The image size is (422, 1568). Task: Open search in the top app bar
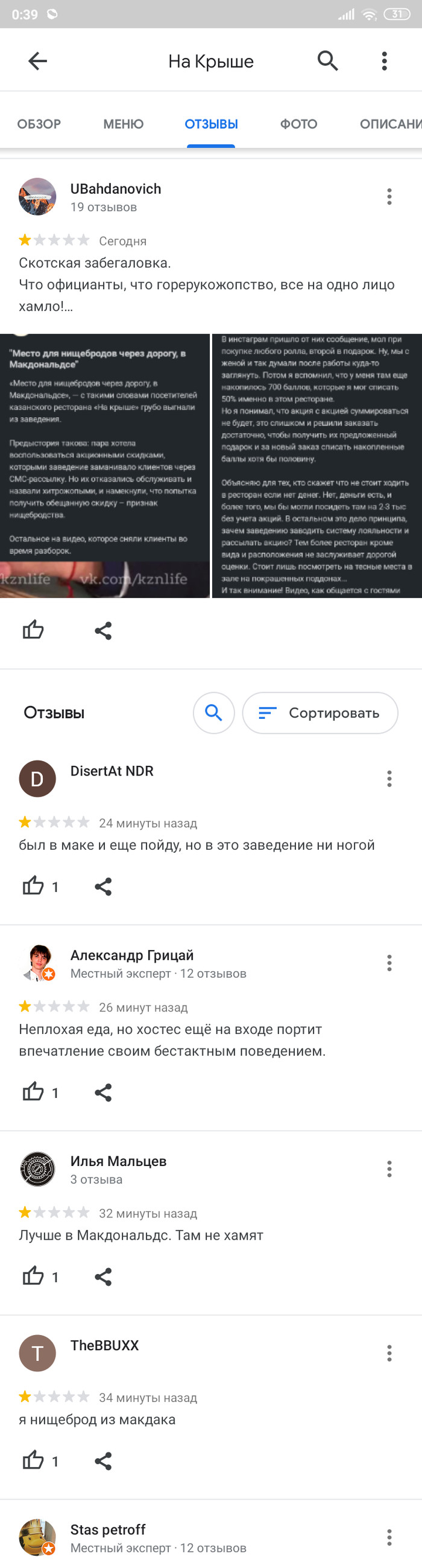328,61
